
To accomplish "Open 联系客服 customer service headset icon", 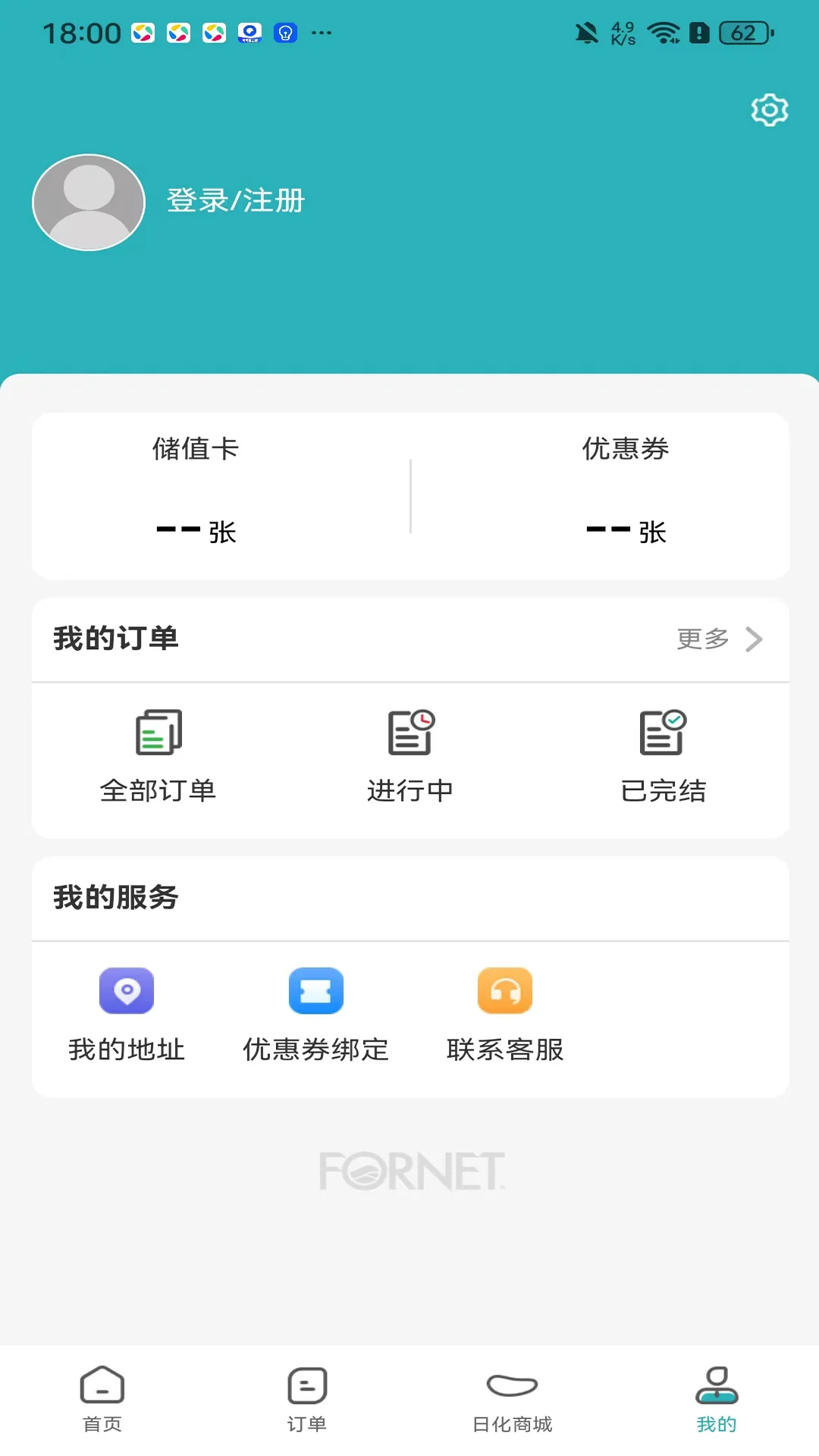I will 505,990.
